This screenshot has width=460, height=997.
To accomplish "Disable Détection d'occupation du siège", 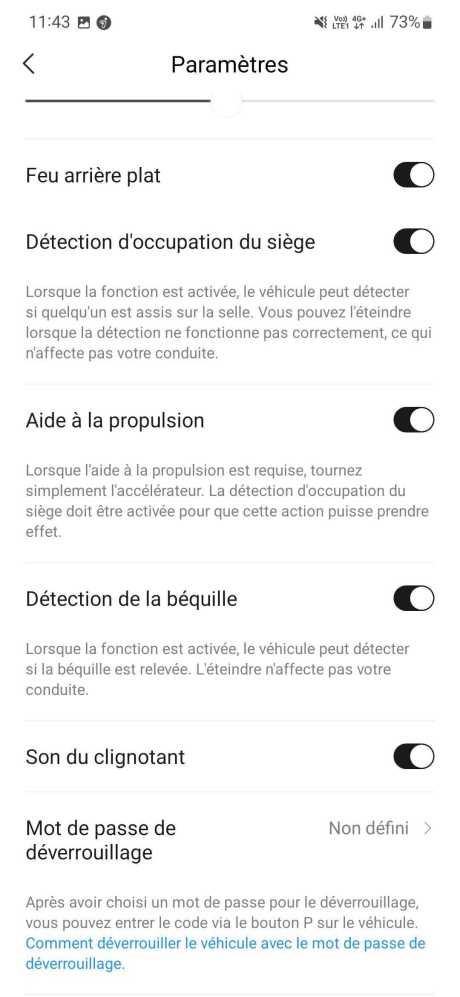I will [414, 242].
